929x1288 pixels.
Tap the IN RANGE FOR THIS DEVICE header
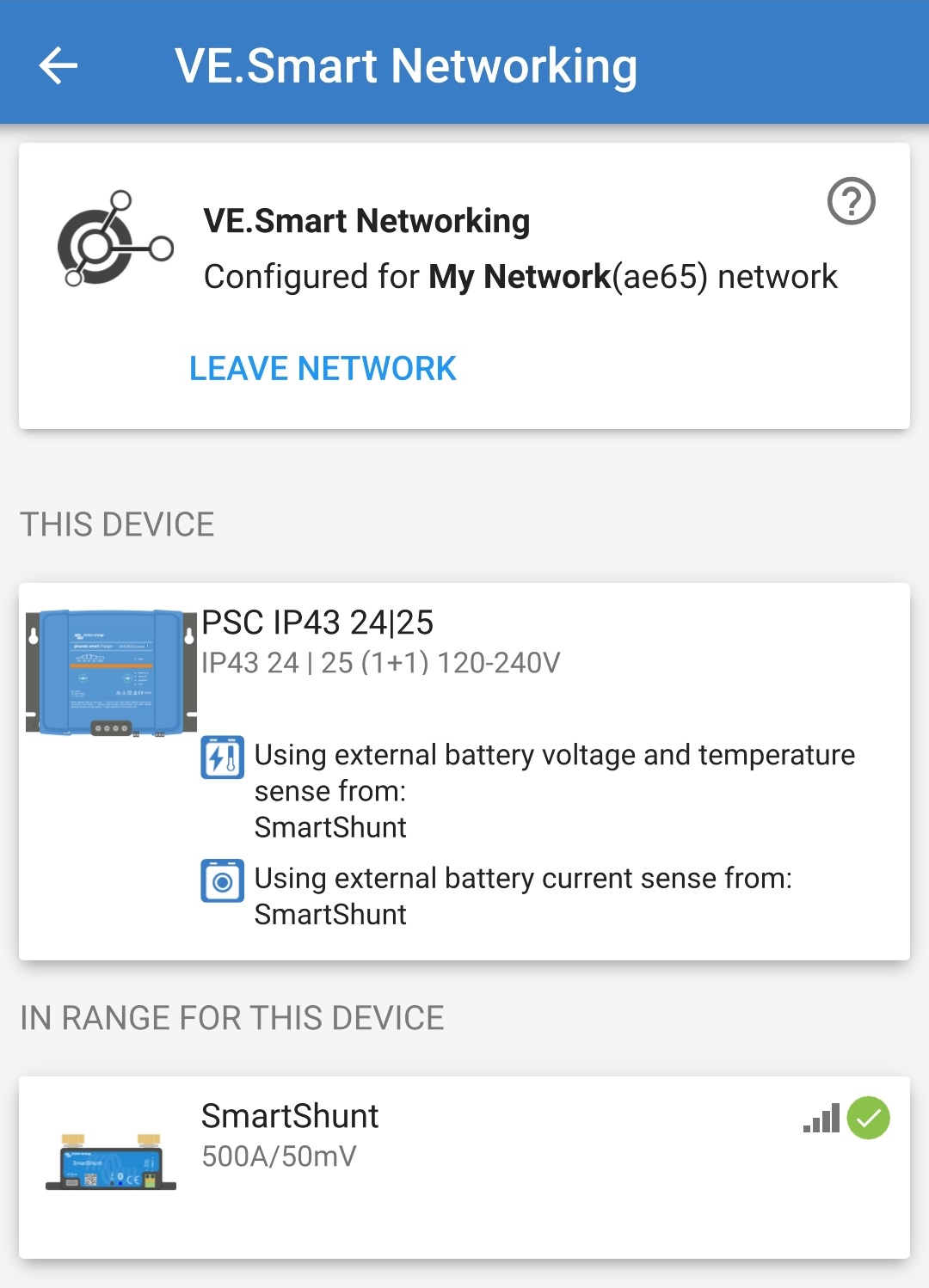point(232,1017)
